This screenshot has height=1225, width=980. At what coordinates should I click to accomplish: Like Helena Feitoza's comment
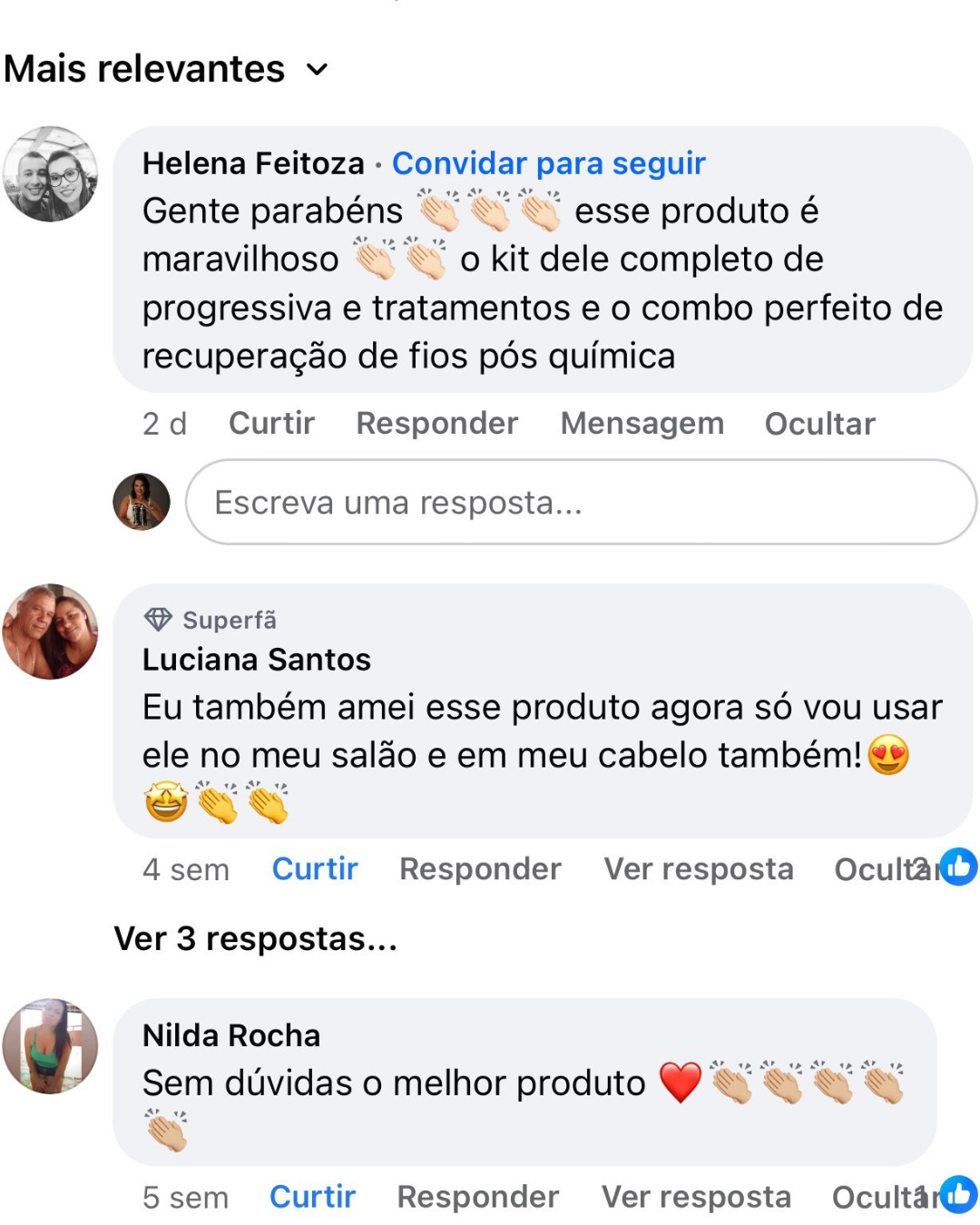coord(271,424)
